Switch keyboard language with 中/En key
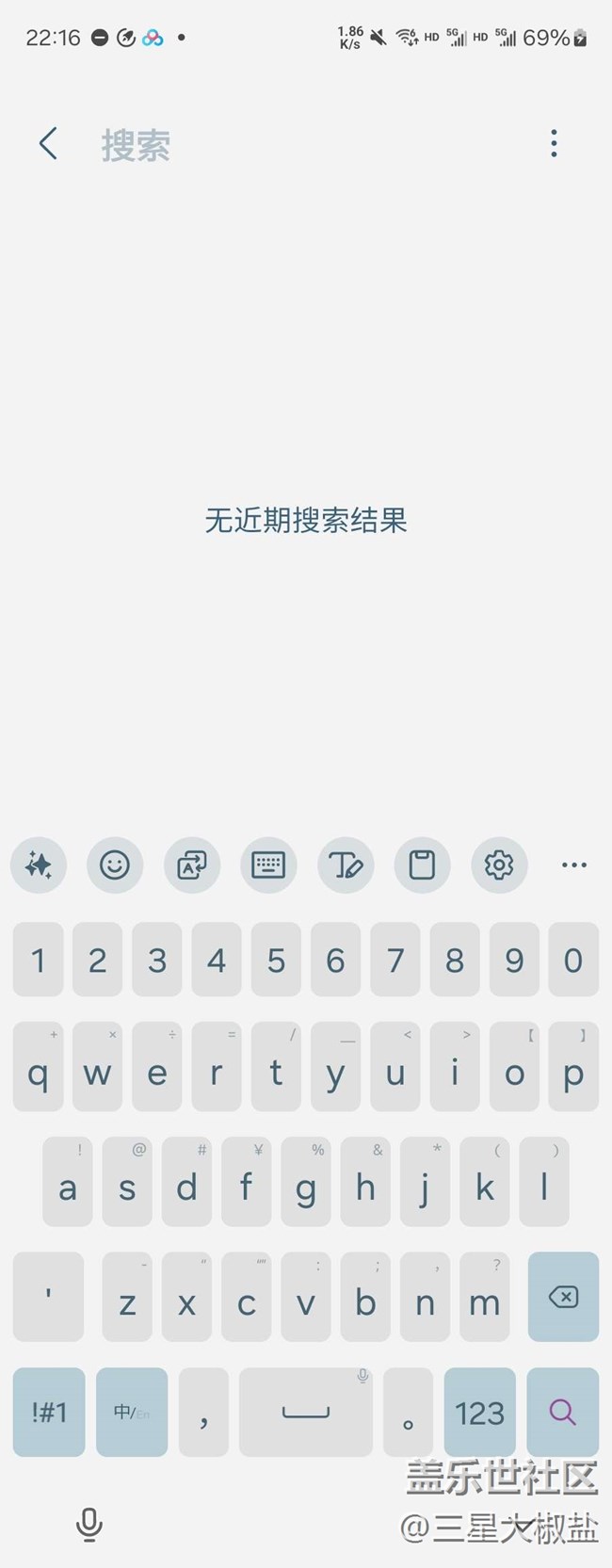The width and height of the screenshot is (612, 1568). click(132, 1412)
